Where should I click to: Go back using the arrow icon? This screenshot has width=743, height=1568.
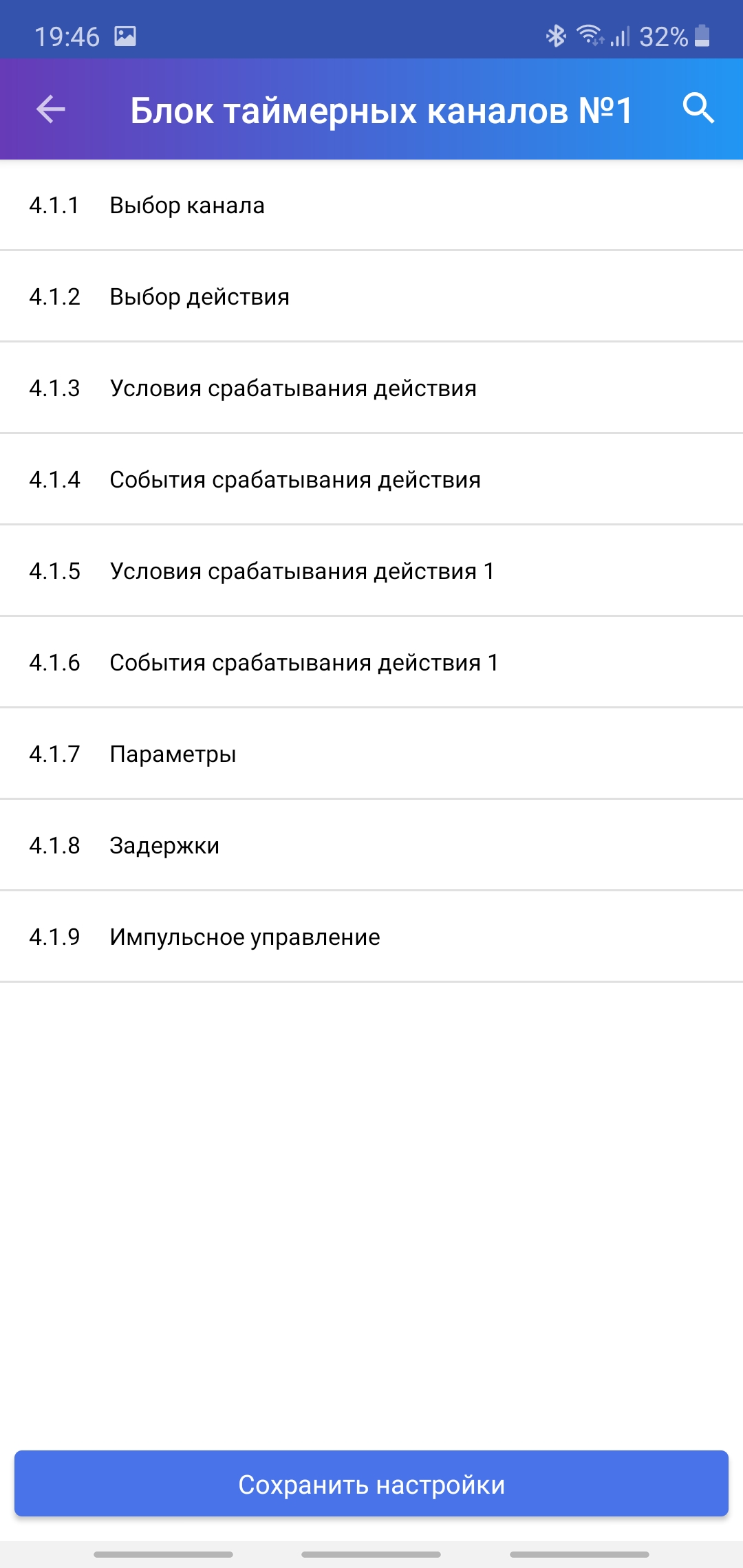(x=50, y=109)
